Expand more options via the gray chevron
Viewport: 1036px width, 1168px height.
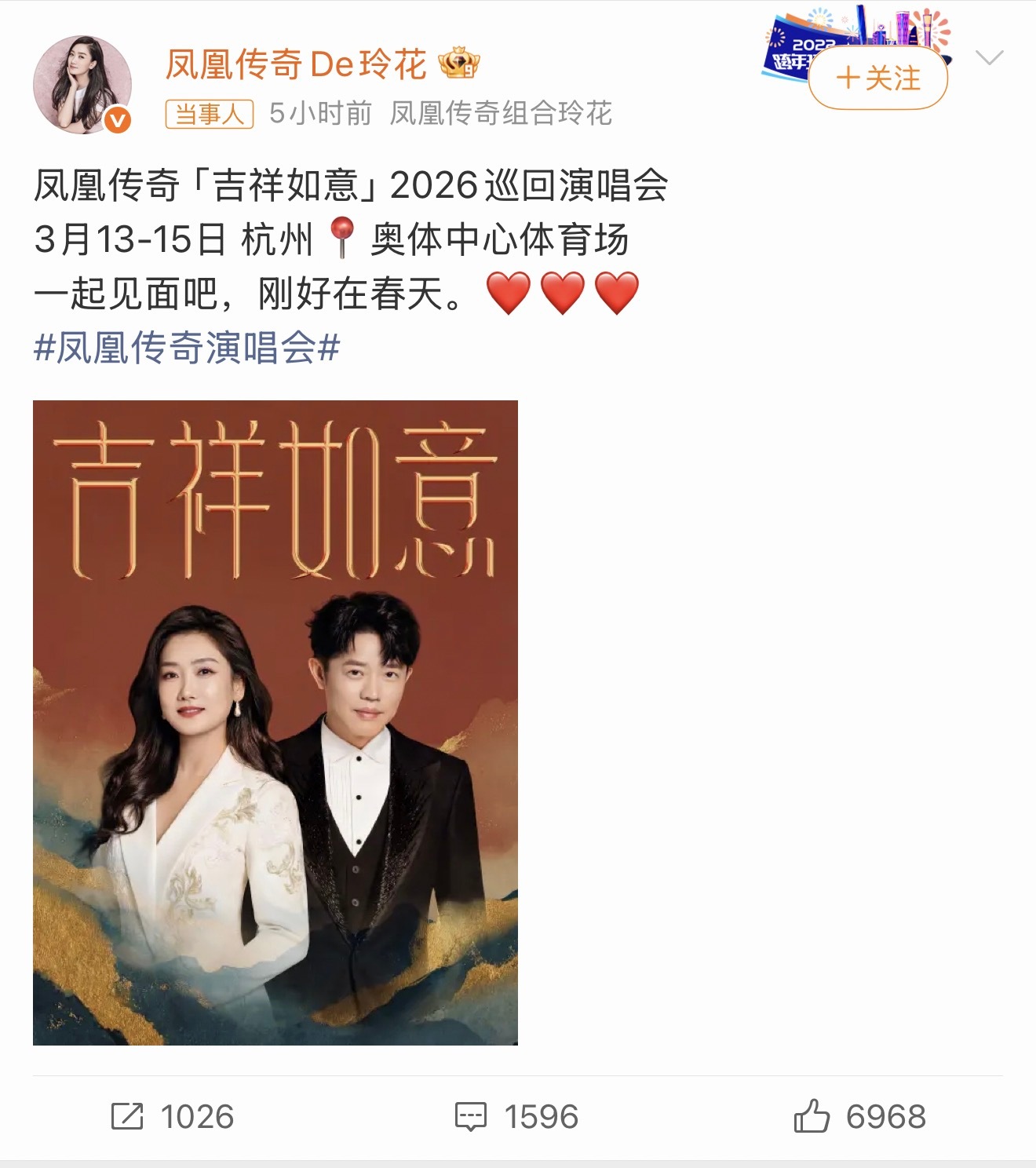(988, 60)
